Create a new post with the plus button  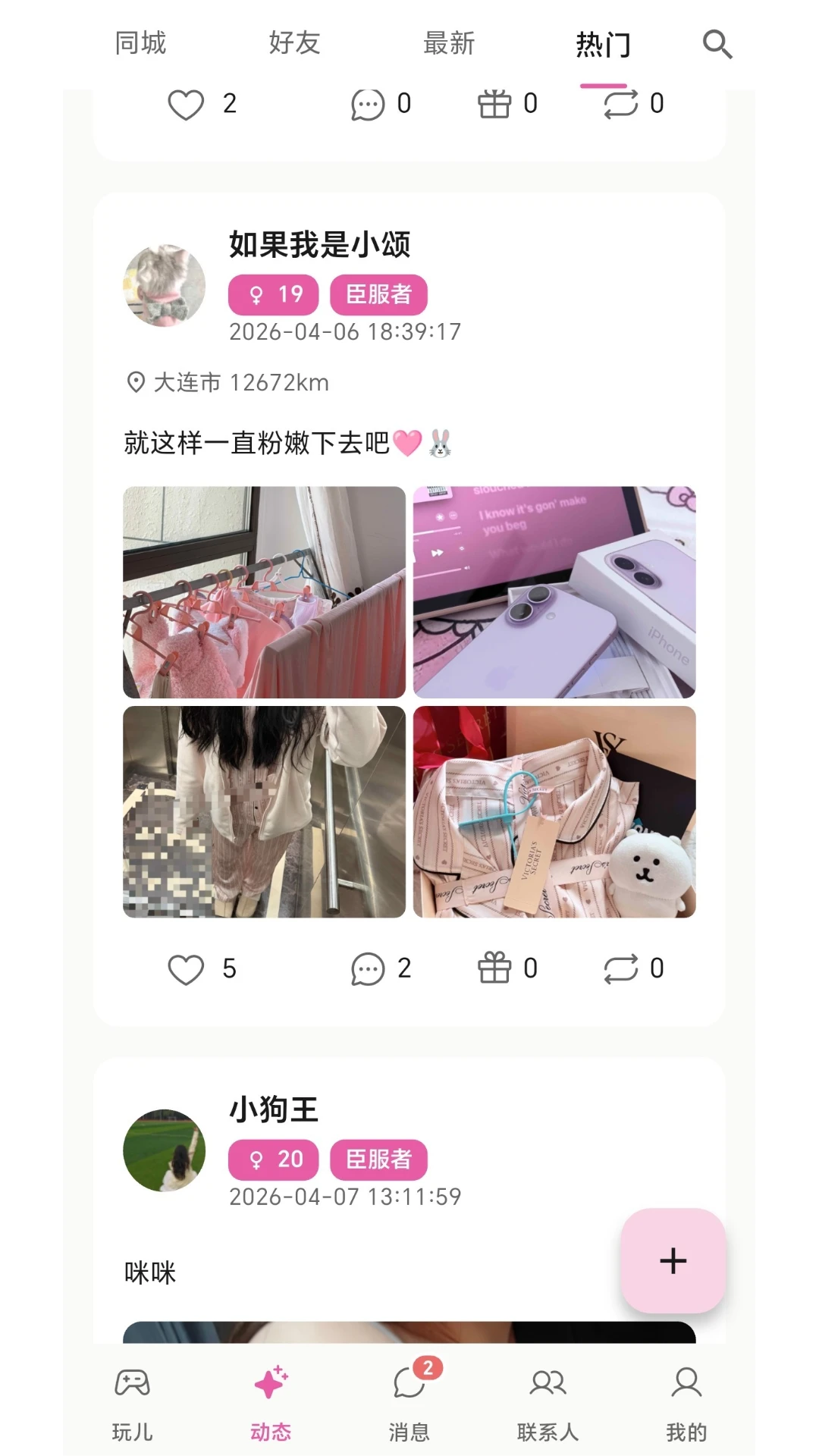[x=673, y=1260]
